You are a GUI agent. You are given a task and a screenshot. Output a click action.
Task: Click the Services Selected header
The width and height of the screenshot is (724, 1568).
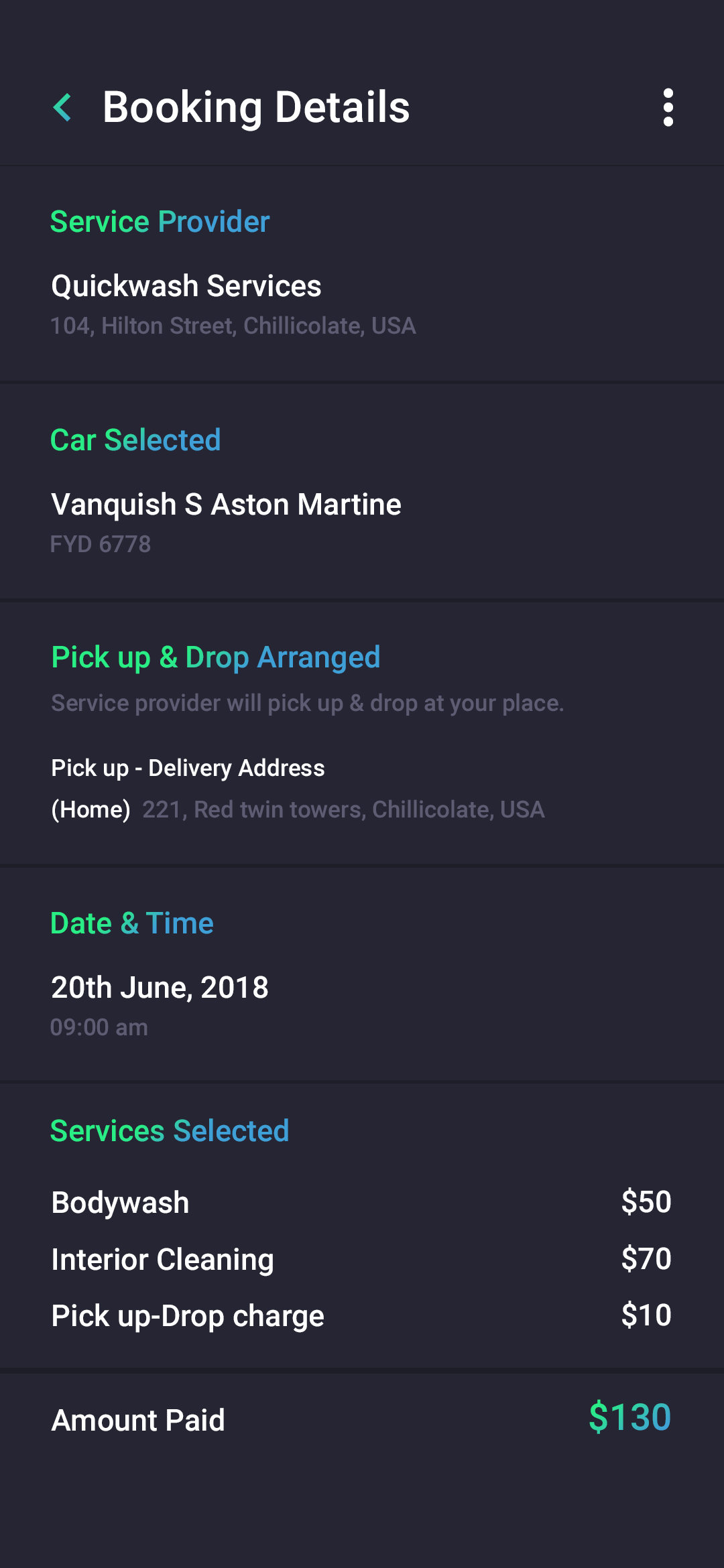(x=170, y=1130)
